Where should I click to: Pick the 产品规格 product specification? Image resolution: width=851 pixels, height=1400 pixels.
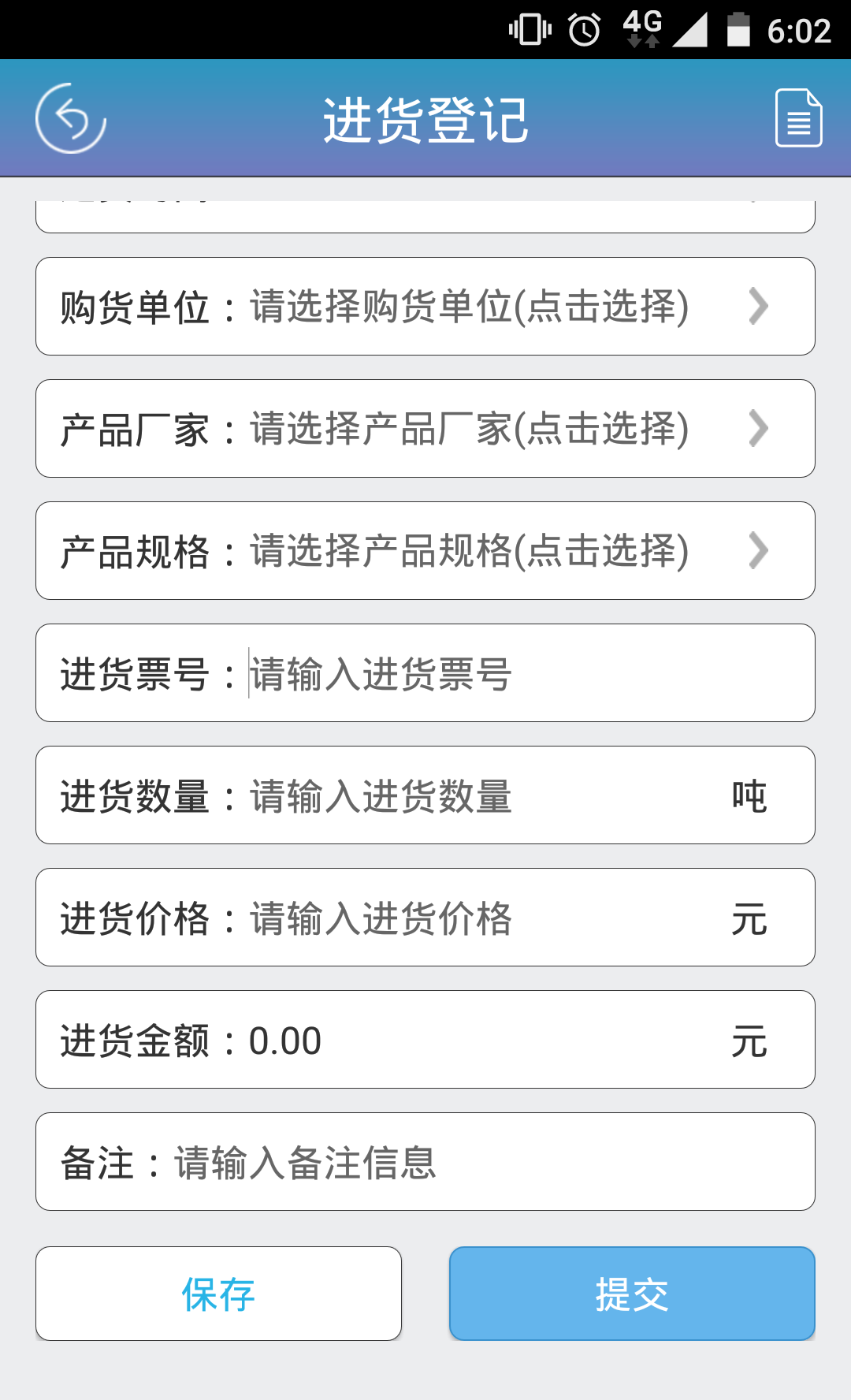click(x=425, y=551)
